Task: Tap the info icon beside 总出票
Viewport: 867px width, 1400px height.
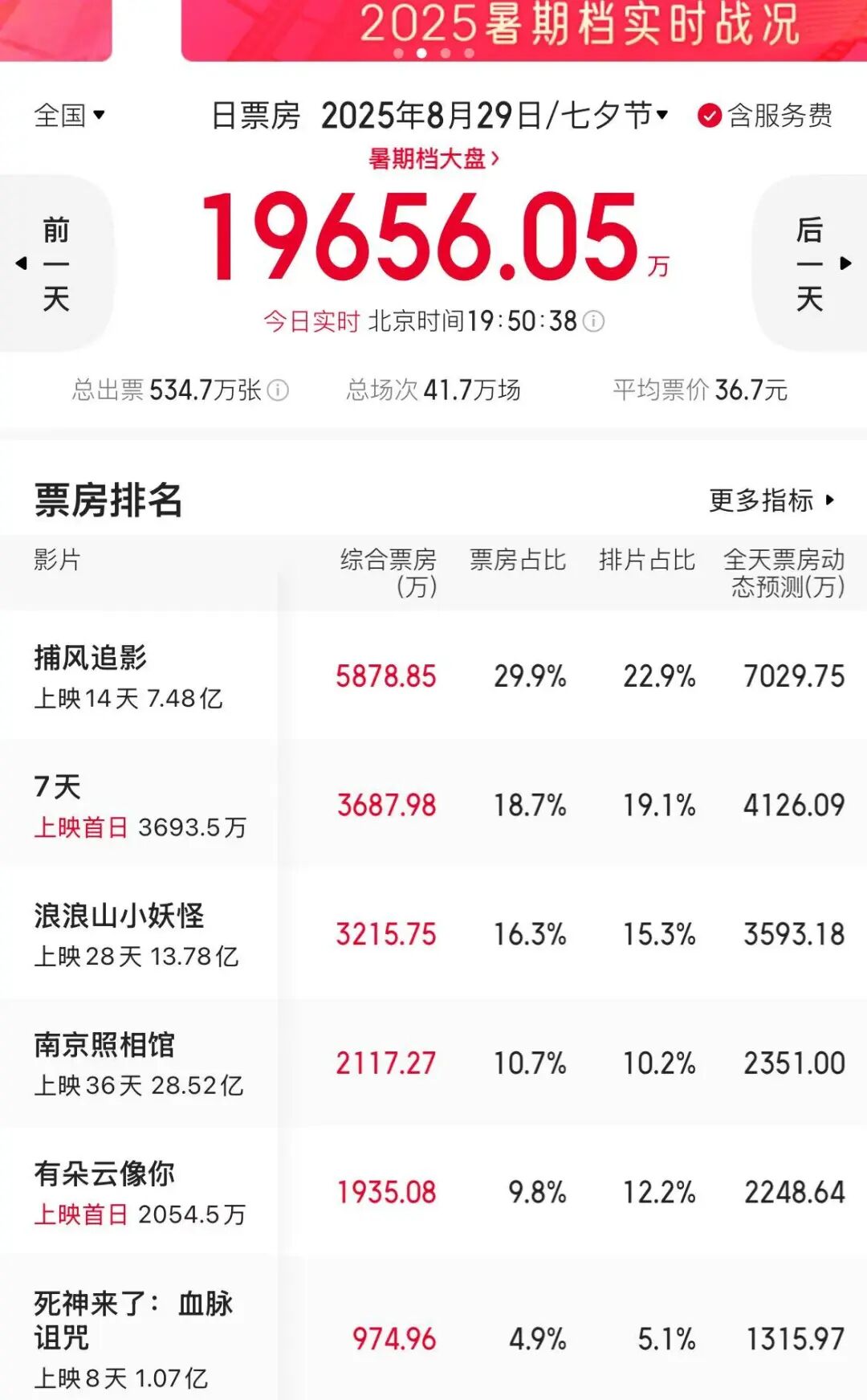Action: coord(278,390)
